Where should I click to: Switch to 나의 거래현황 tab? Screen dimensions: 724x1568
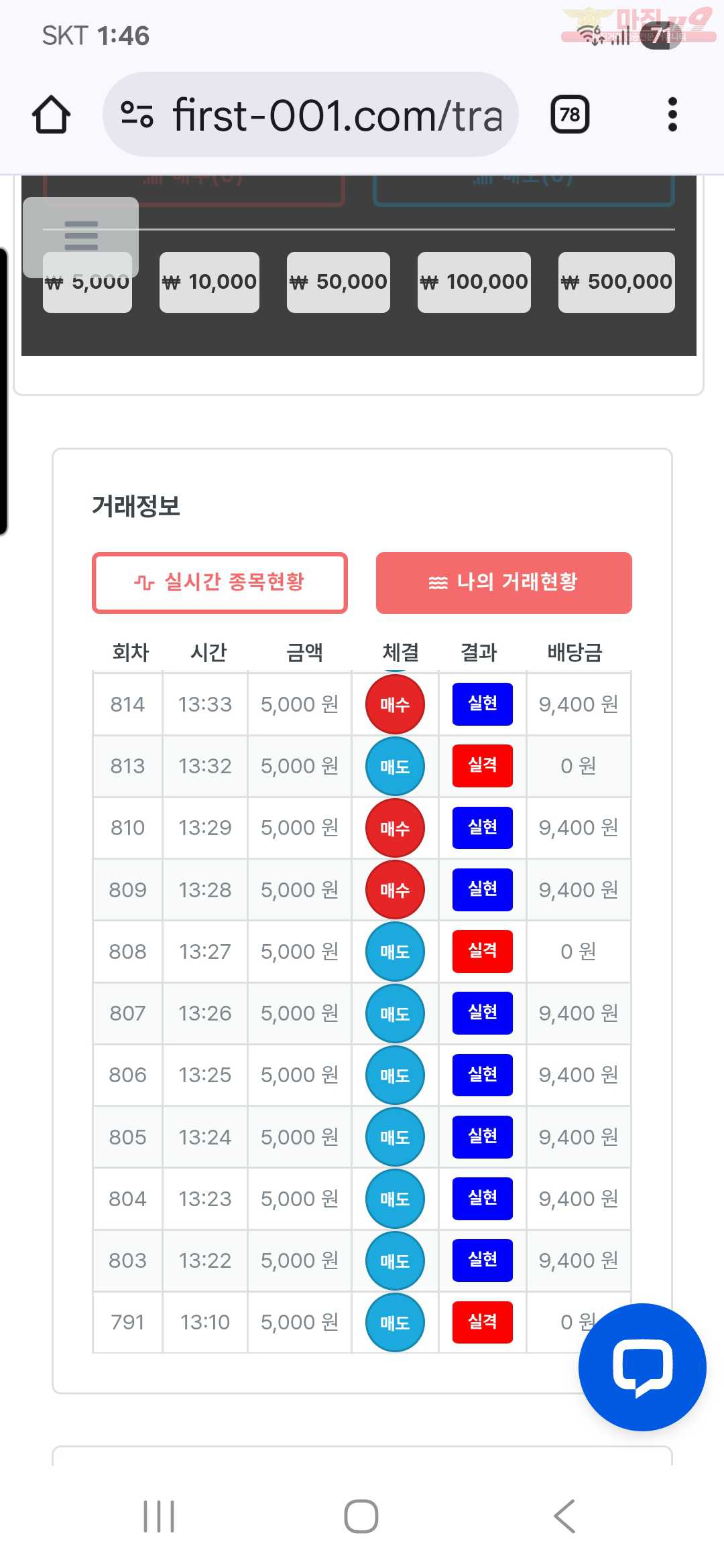point(503,582)
